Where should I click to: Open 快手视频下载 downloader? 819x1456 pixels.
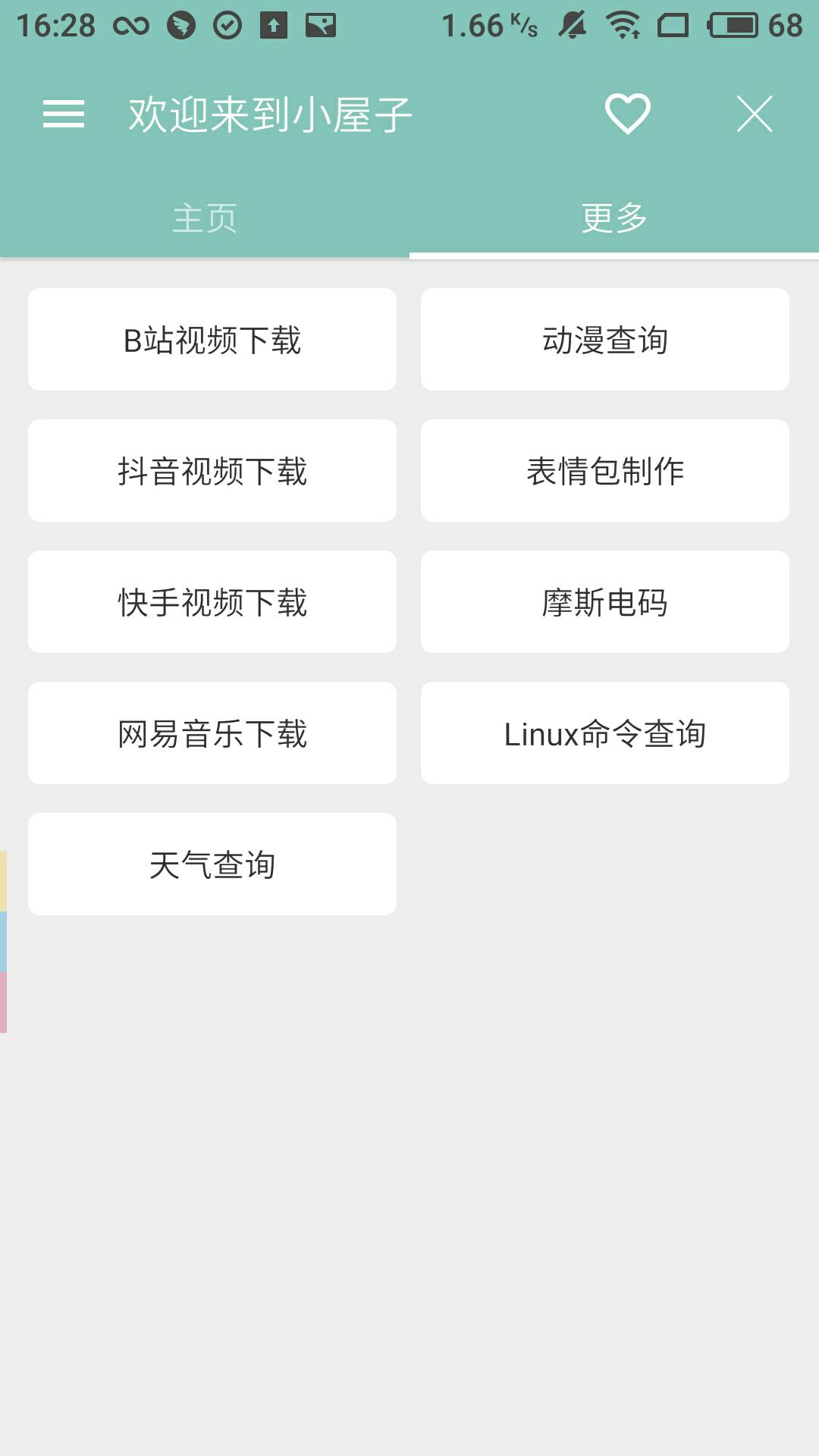point(212,601)
